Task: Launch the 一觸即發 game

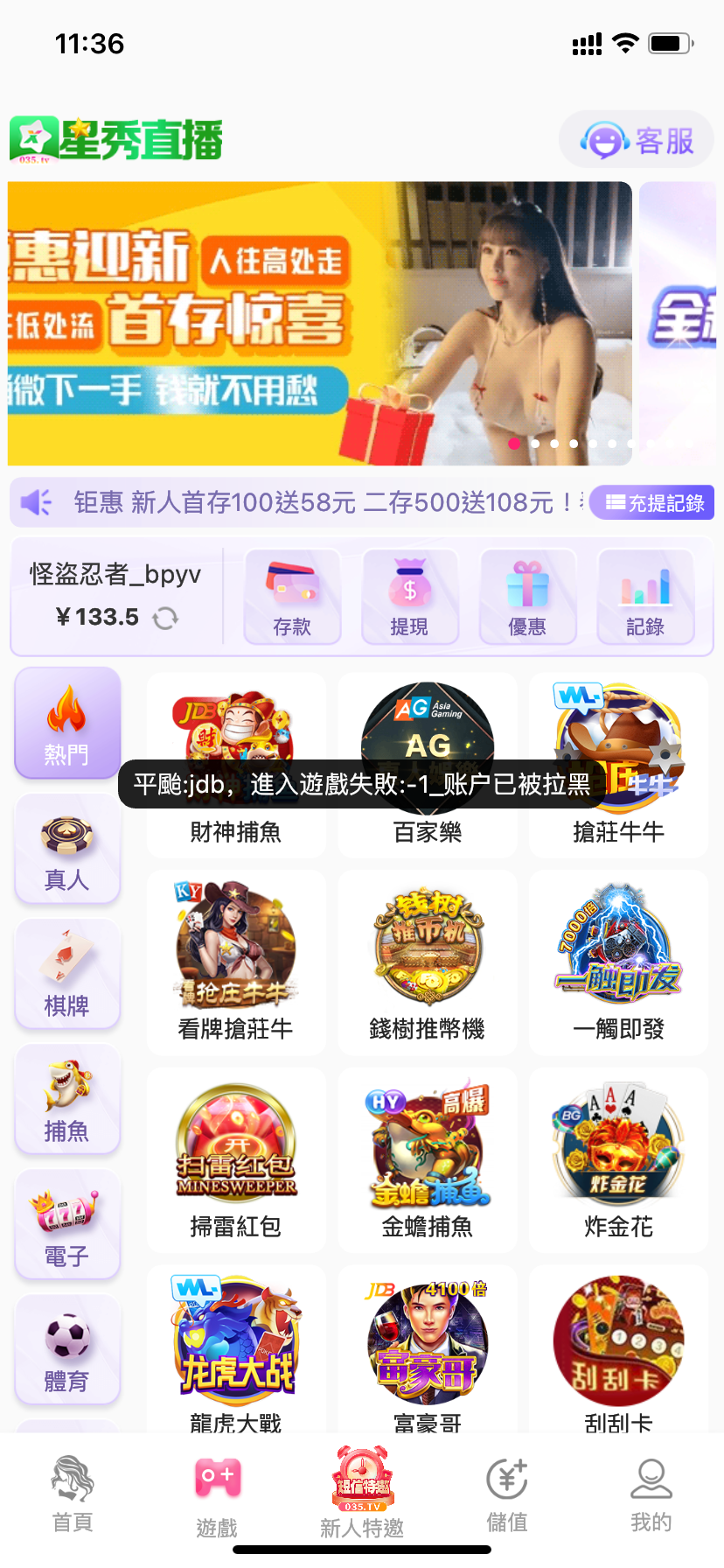Action: tap(619, 962)
